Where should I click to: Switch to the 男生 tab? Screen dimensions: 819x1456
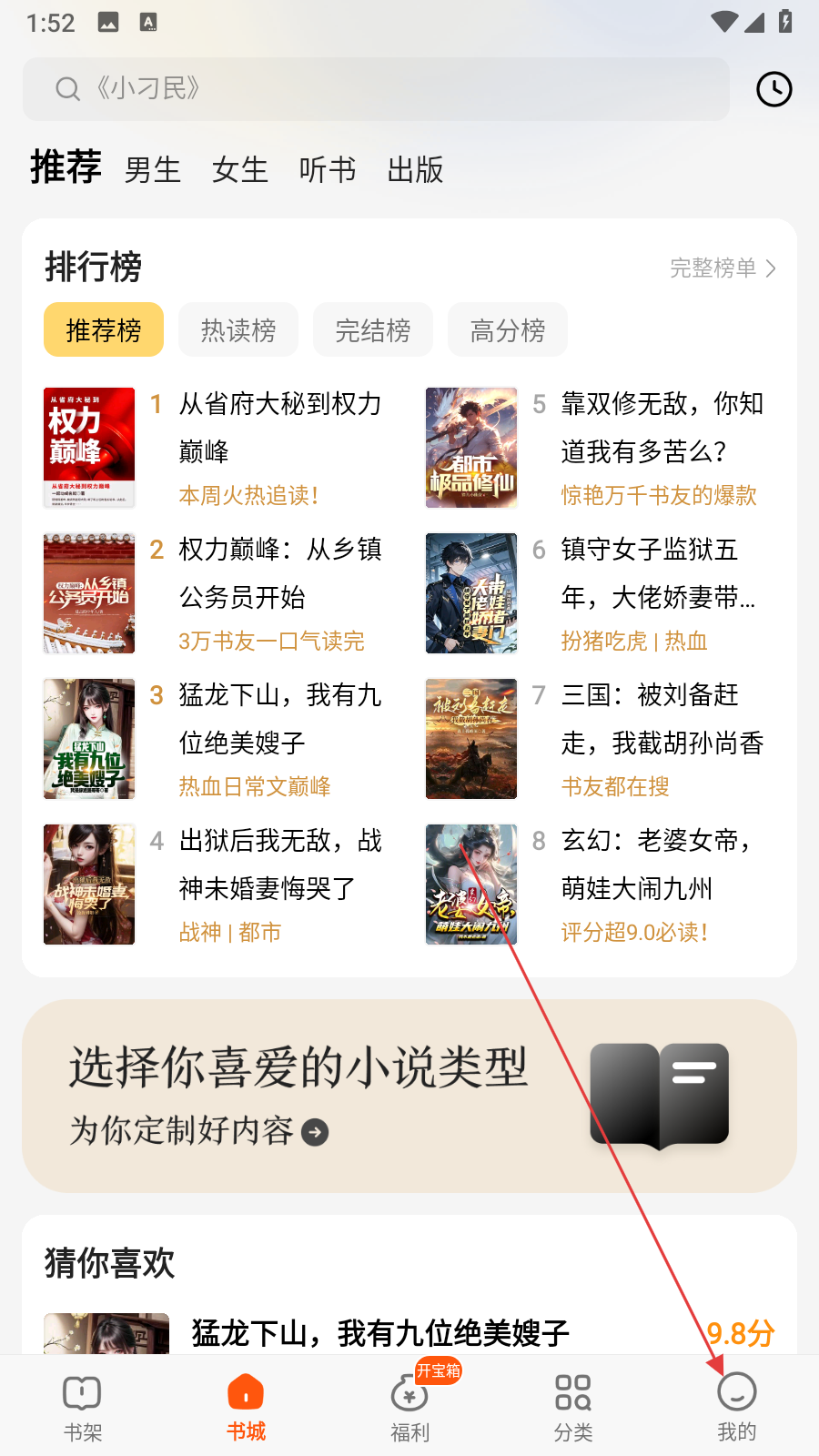coord(153,170)
